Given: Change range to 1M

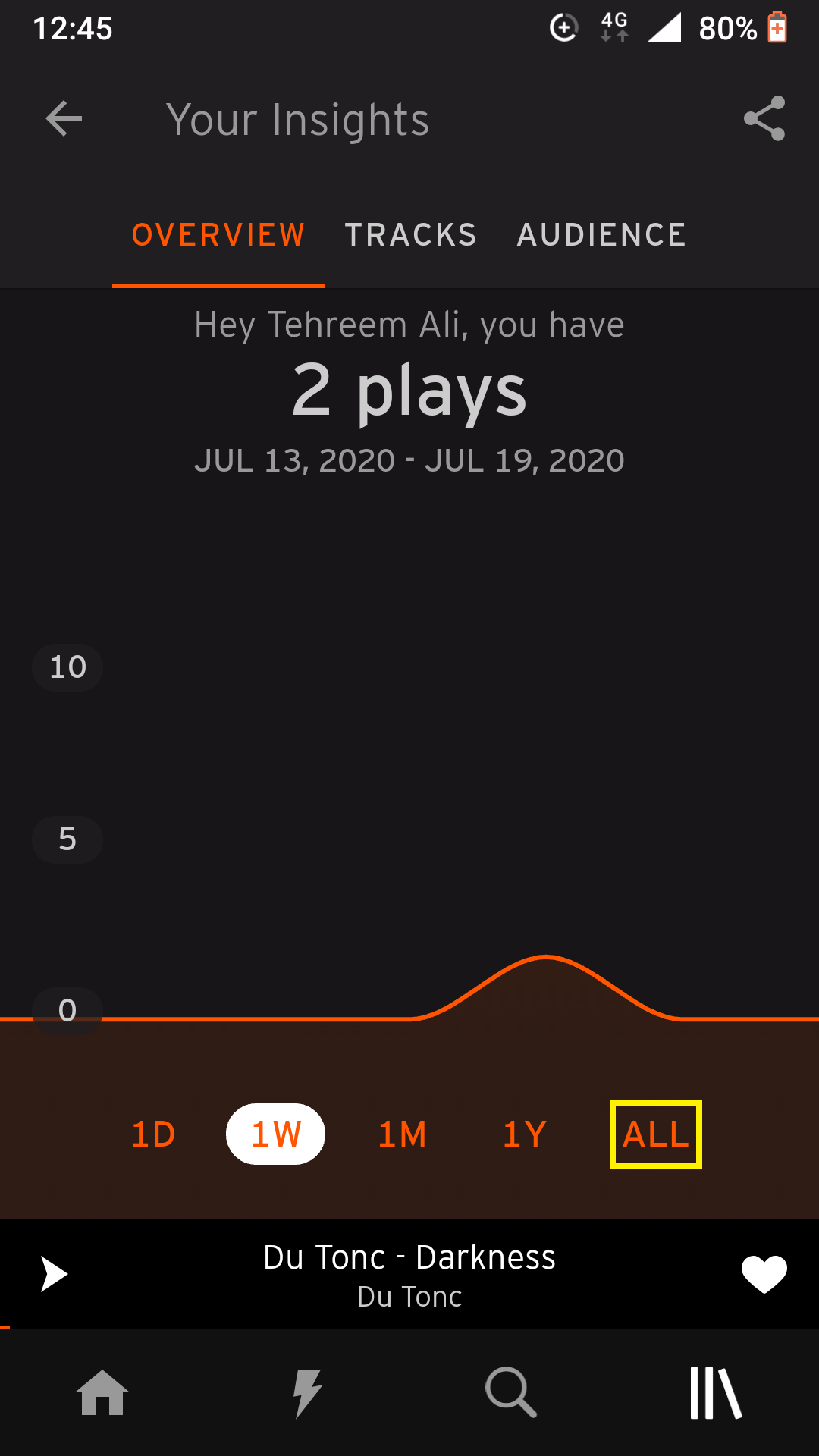Looking at the screenshot, I should pyautogui.click(x=402, y=1134).
